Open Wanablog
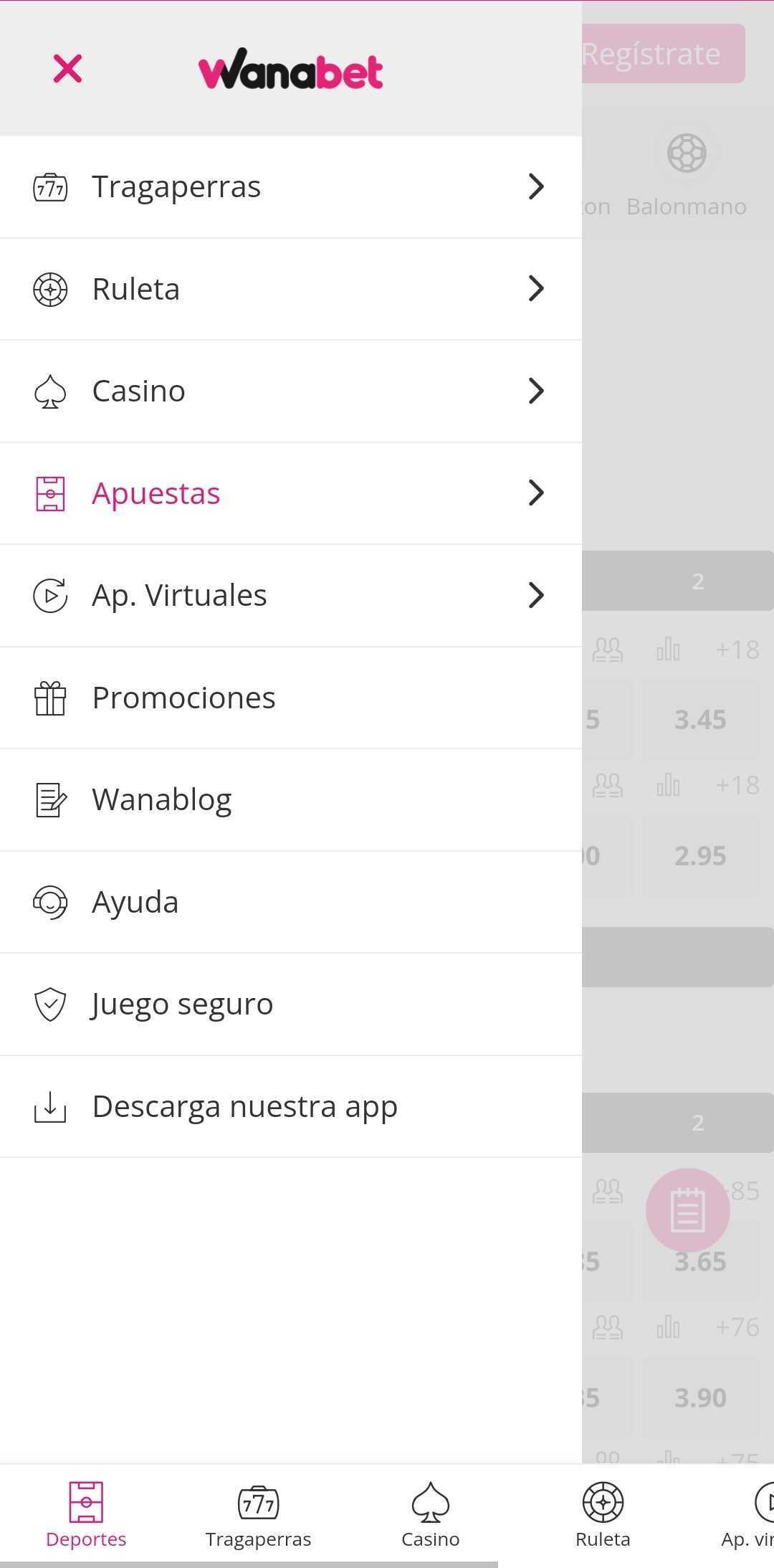The height and width of the screenshot is (1568, 774). coord(290,800)
